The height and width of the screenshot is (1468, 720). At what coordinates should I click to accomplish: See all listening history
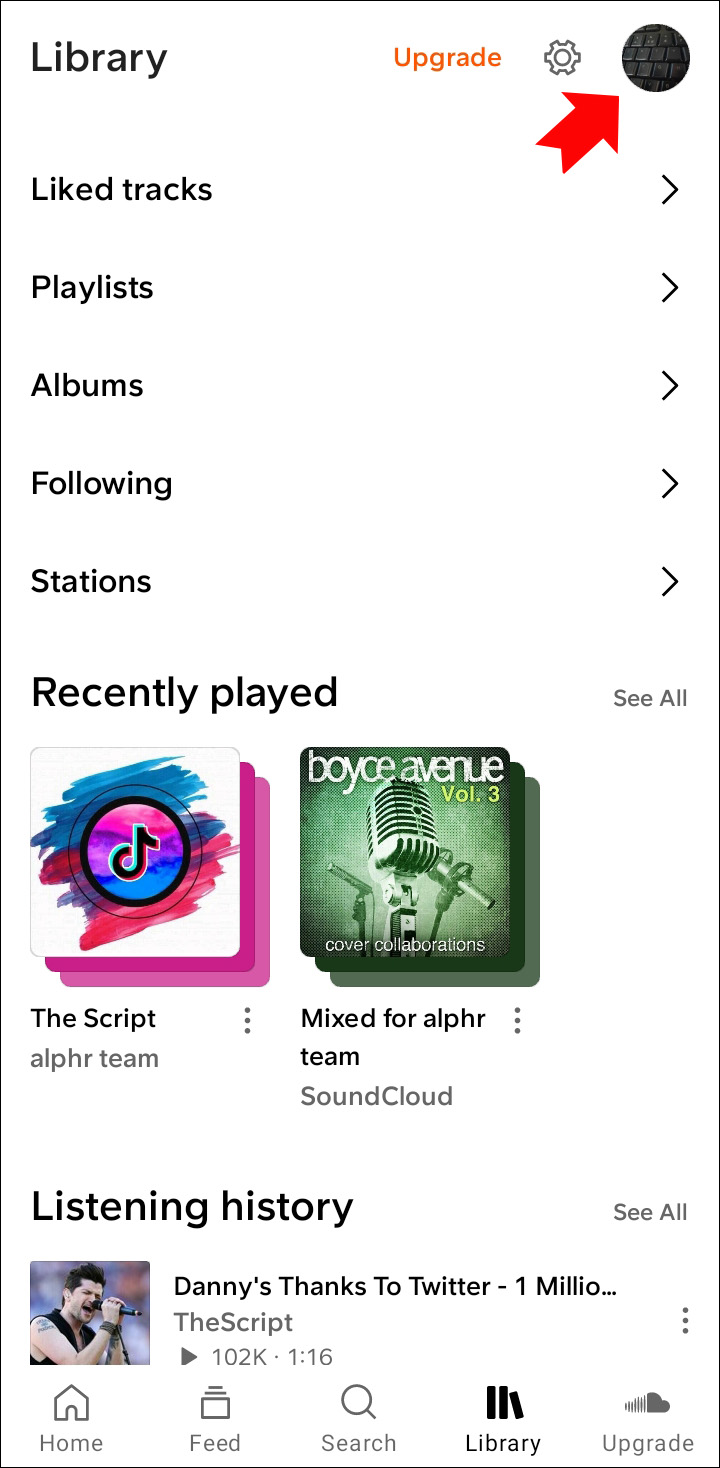coord(650,1212)
